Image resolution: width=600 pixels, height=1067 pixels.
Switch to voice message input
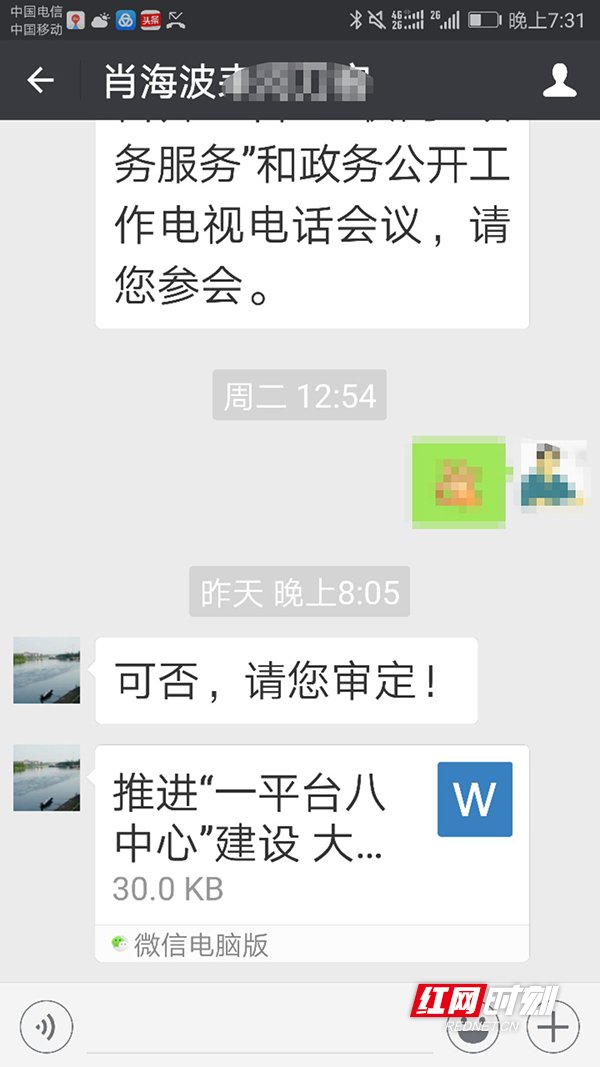(x=46, y=1027)
